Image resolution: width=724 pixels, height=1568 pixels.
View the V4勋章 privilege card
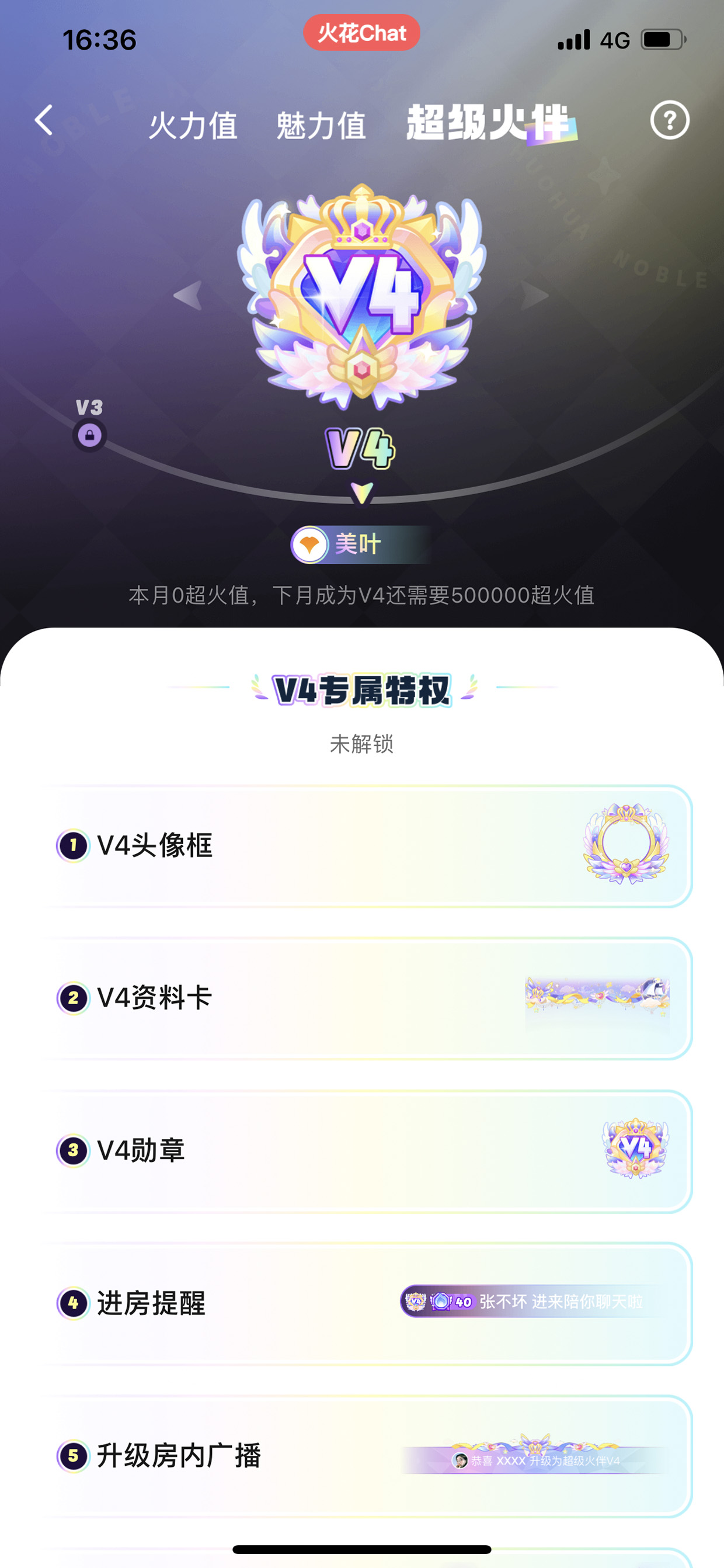tap(364, 1151)
